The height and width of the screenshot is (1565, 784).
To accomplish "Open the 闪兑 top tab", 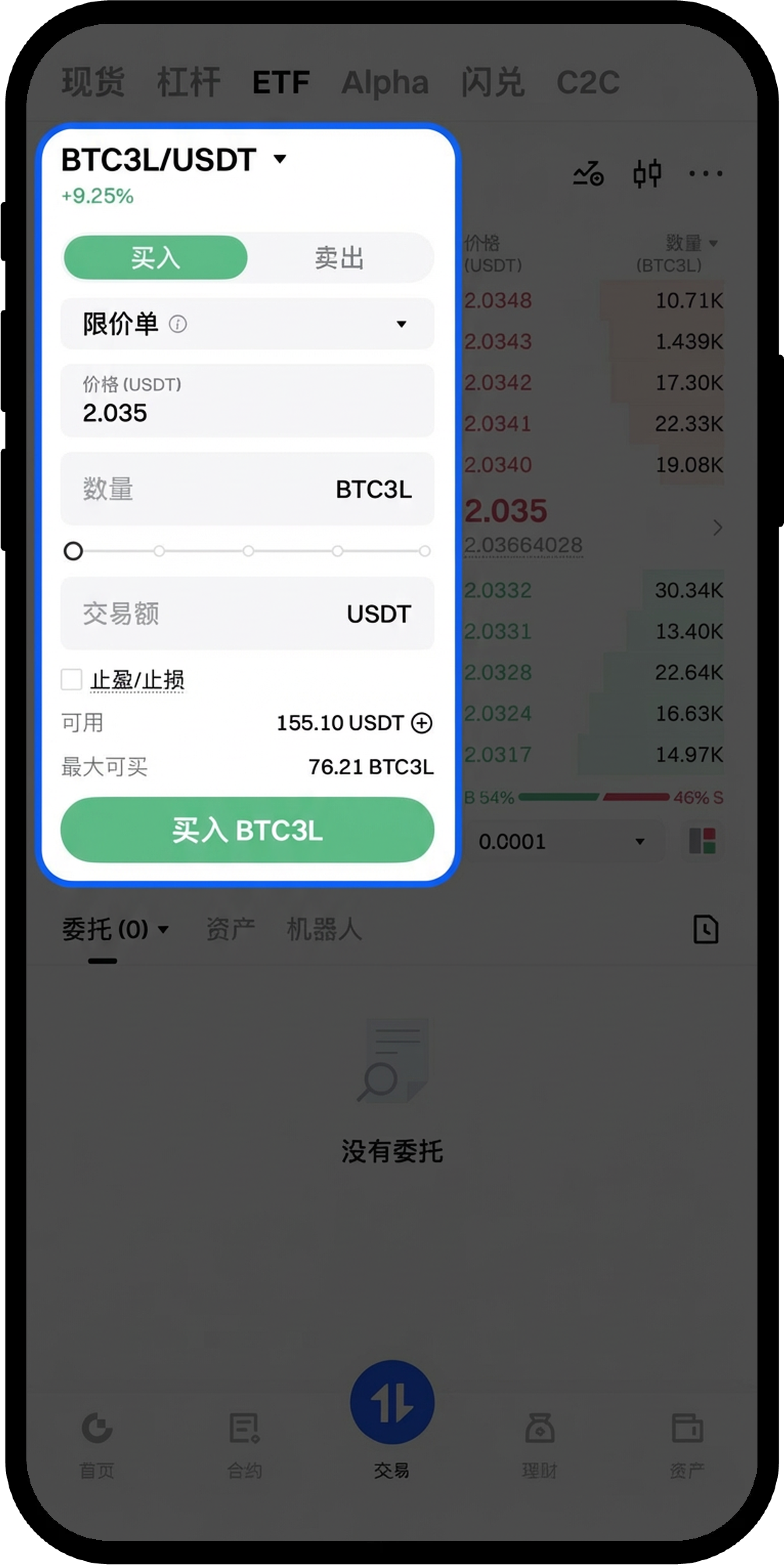I will tap(492, 82).
